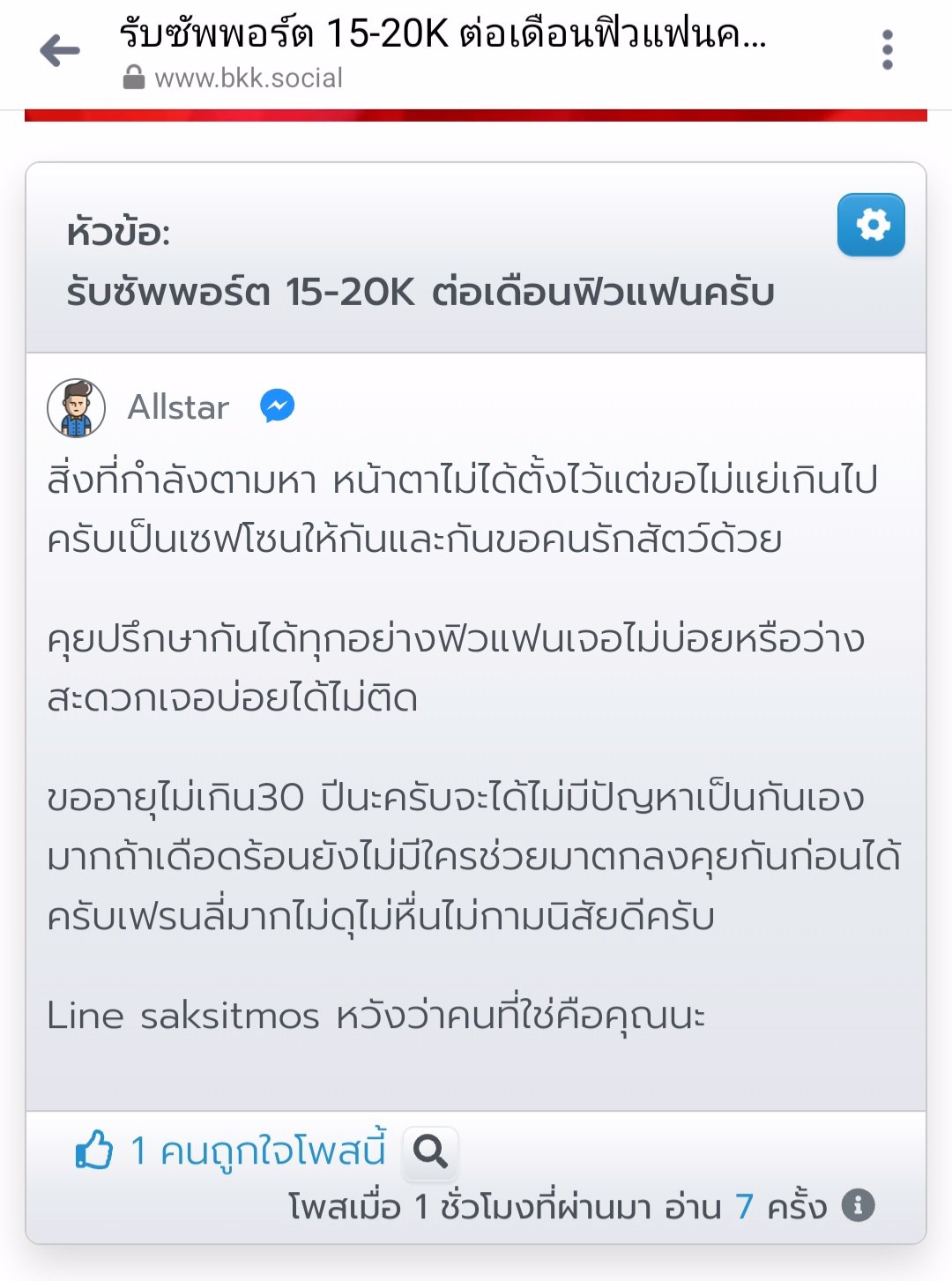The height and width of the screenshot is (1281, 952).
Task: Open the blue gear settings button
Action: 871,225
